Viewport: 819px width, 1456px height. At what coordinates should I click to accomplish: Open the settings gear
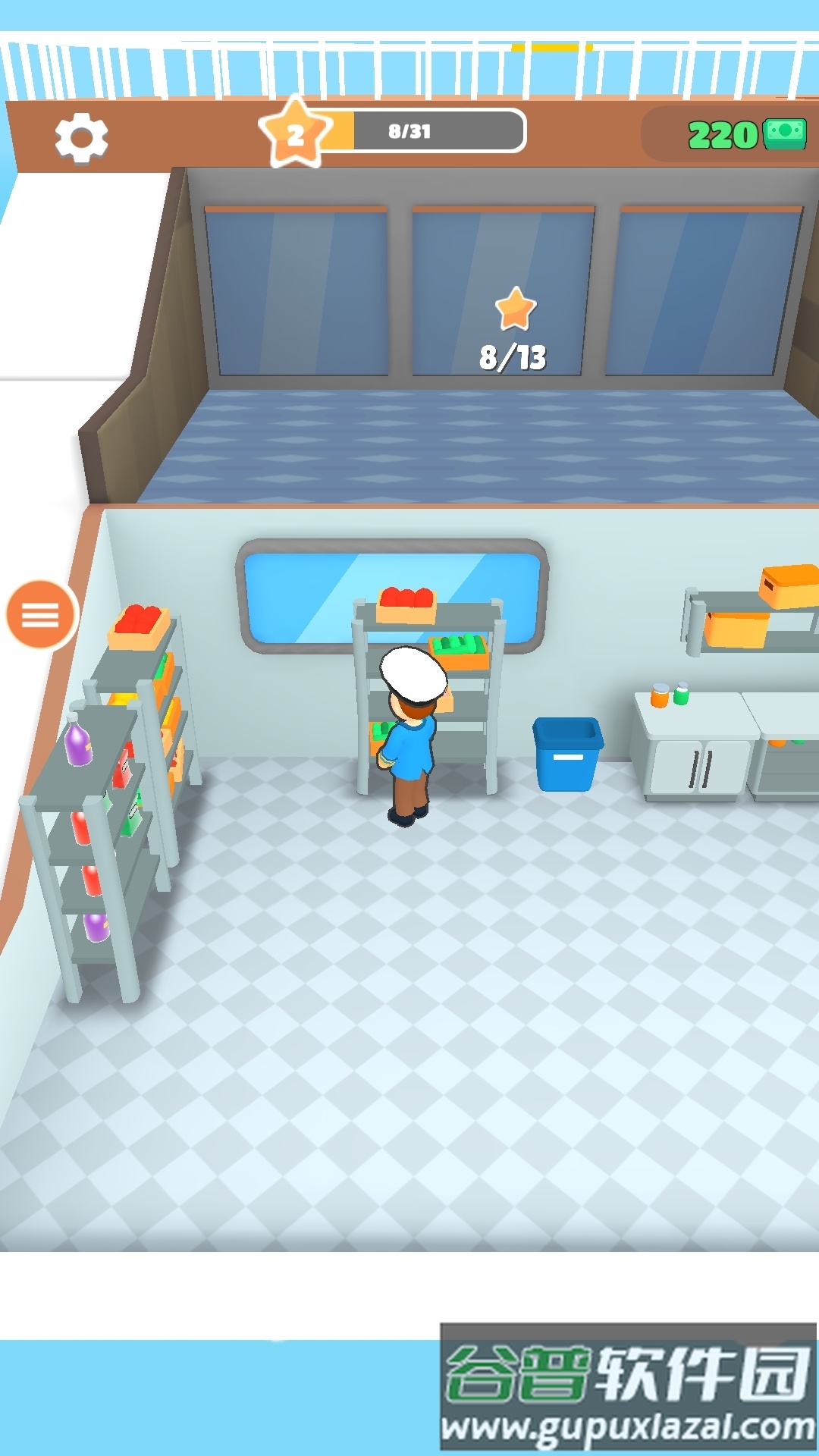tap(81, 138)
